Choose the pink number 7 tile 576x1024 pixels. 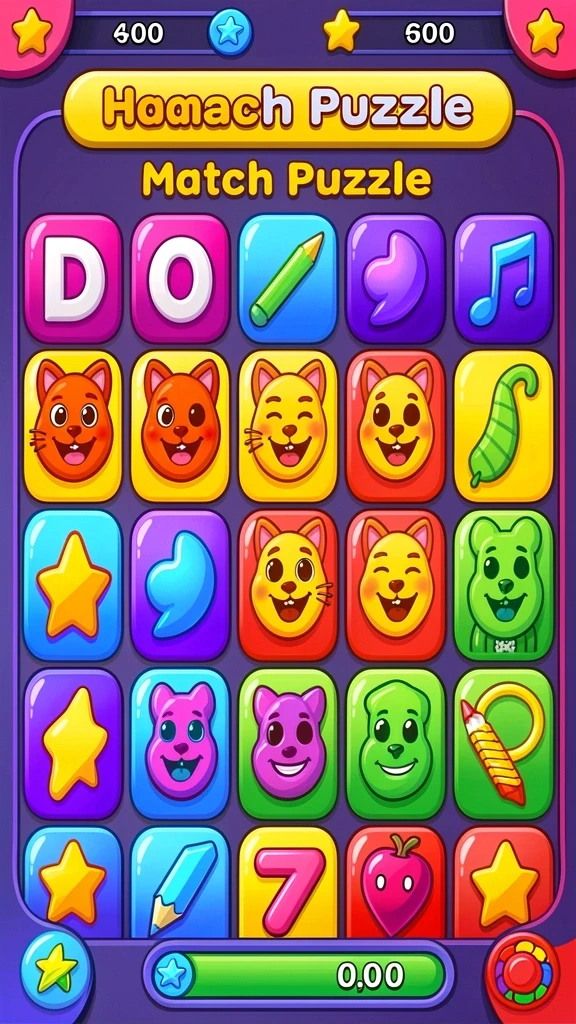(288, 882)
